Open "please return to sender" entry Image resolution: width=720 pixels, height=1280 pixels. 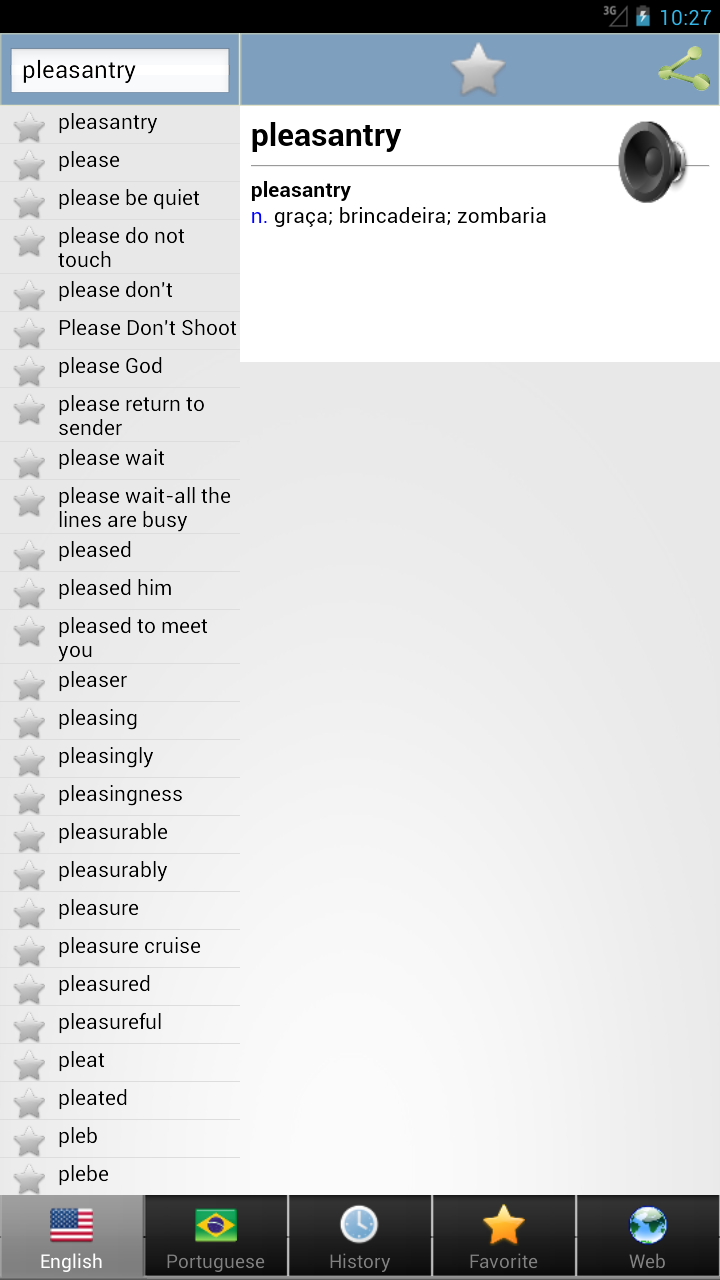click(120, 415)
